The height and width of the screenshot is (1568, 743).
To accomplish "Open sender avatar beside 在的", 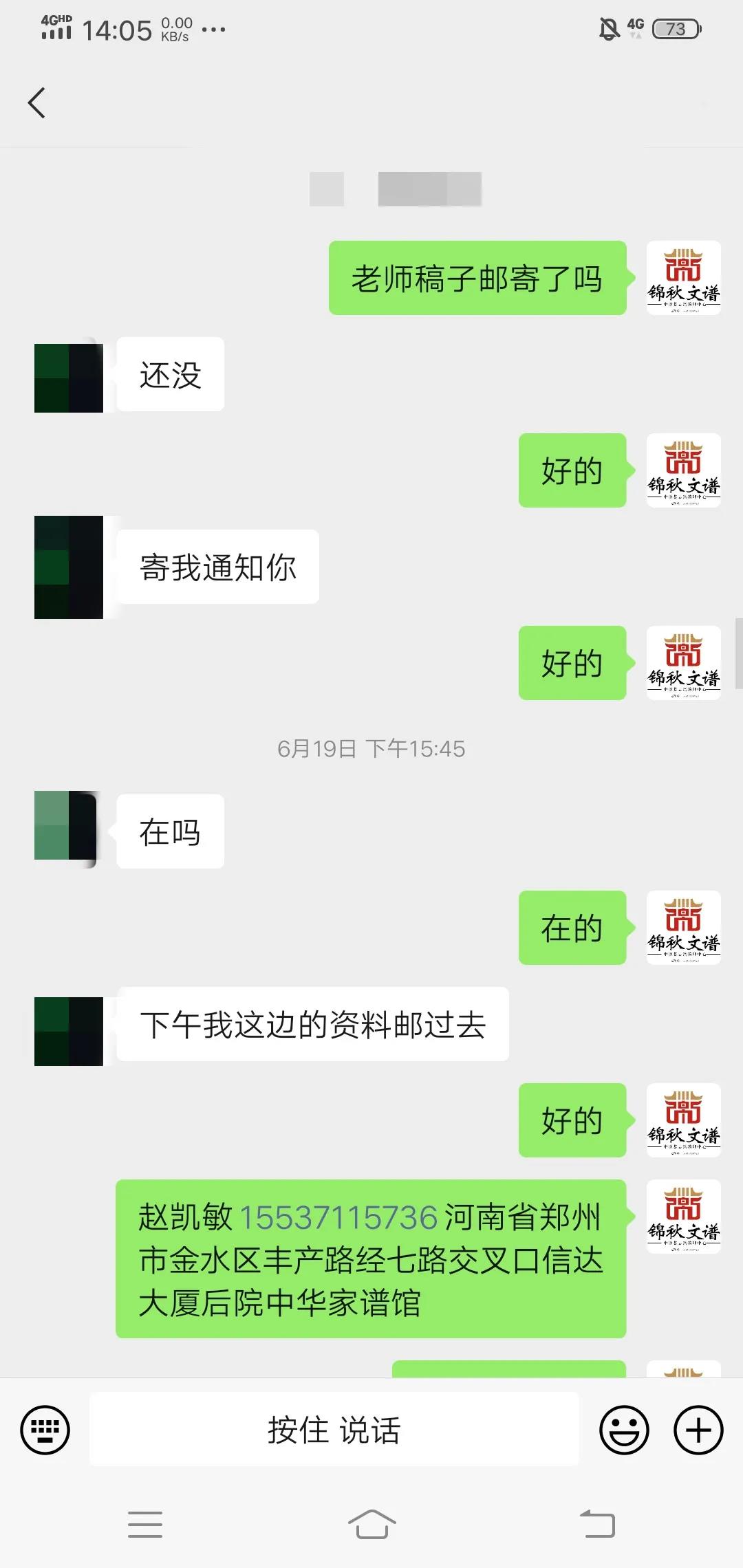I will point(683,927).
